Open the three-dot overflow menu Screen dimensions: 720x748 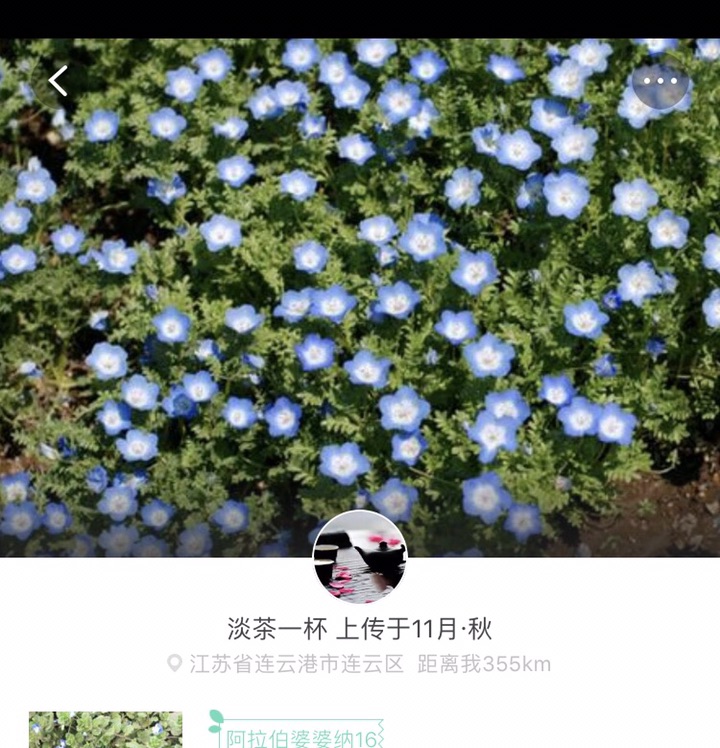click(661, 81)
